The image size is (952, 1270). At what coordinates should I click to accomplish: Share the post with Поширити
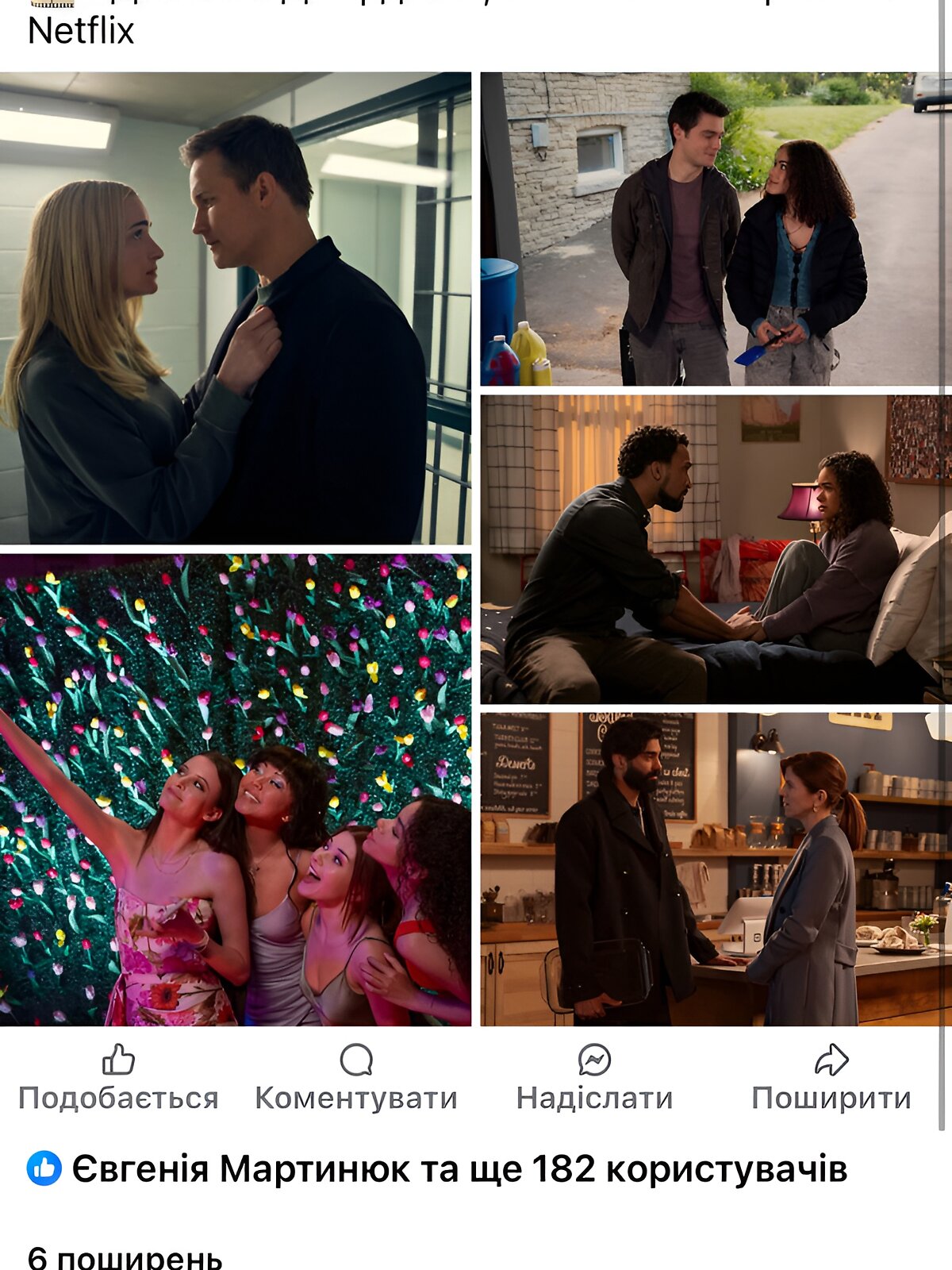pos(831,1078)
